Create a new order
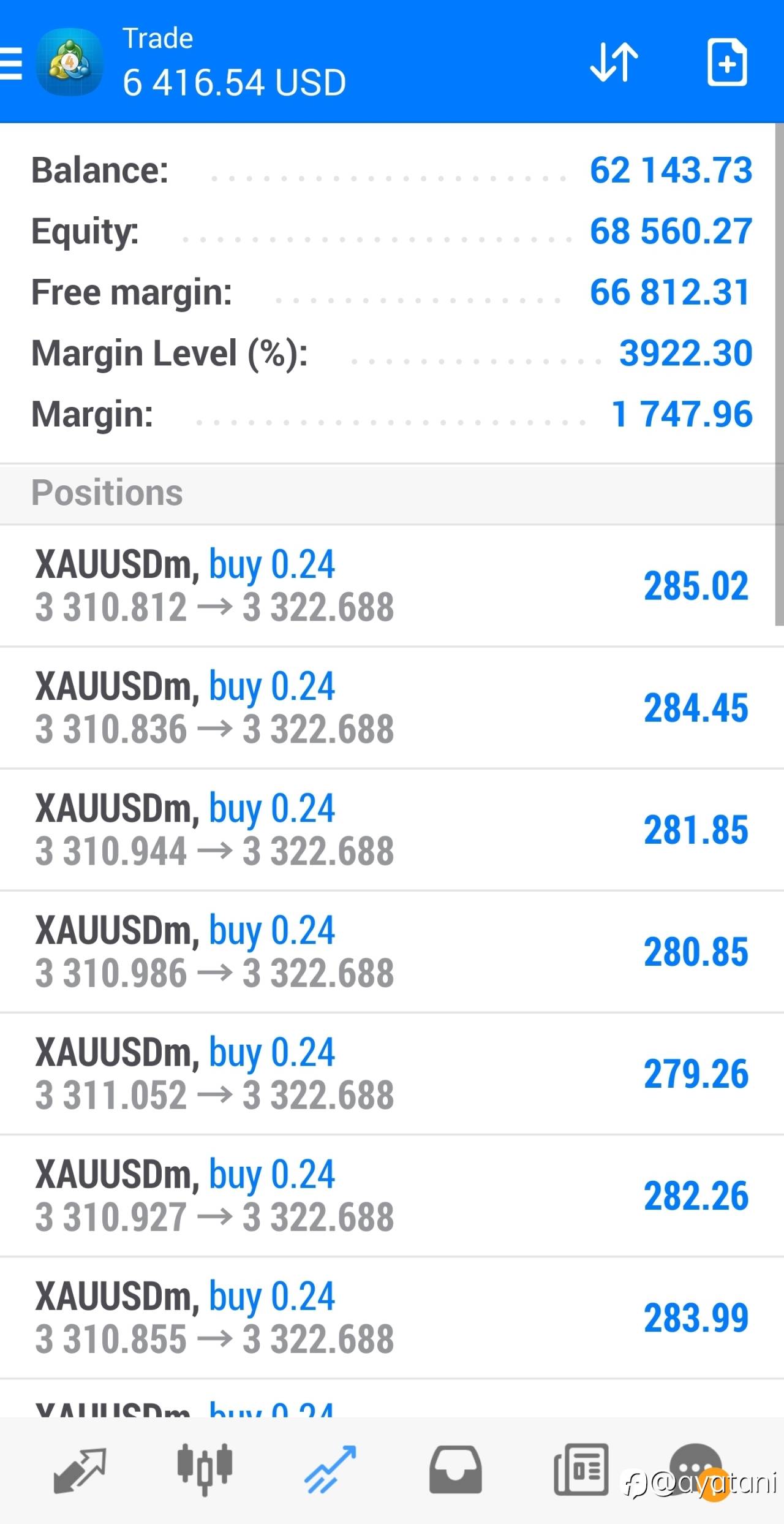 pyautogui.click(x=727, y=63)
